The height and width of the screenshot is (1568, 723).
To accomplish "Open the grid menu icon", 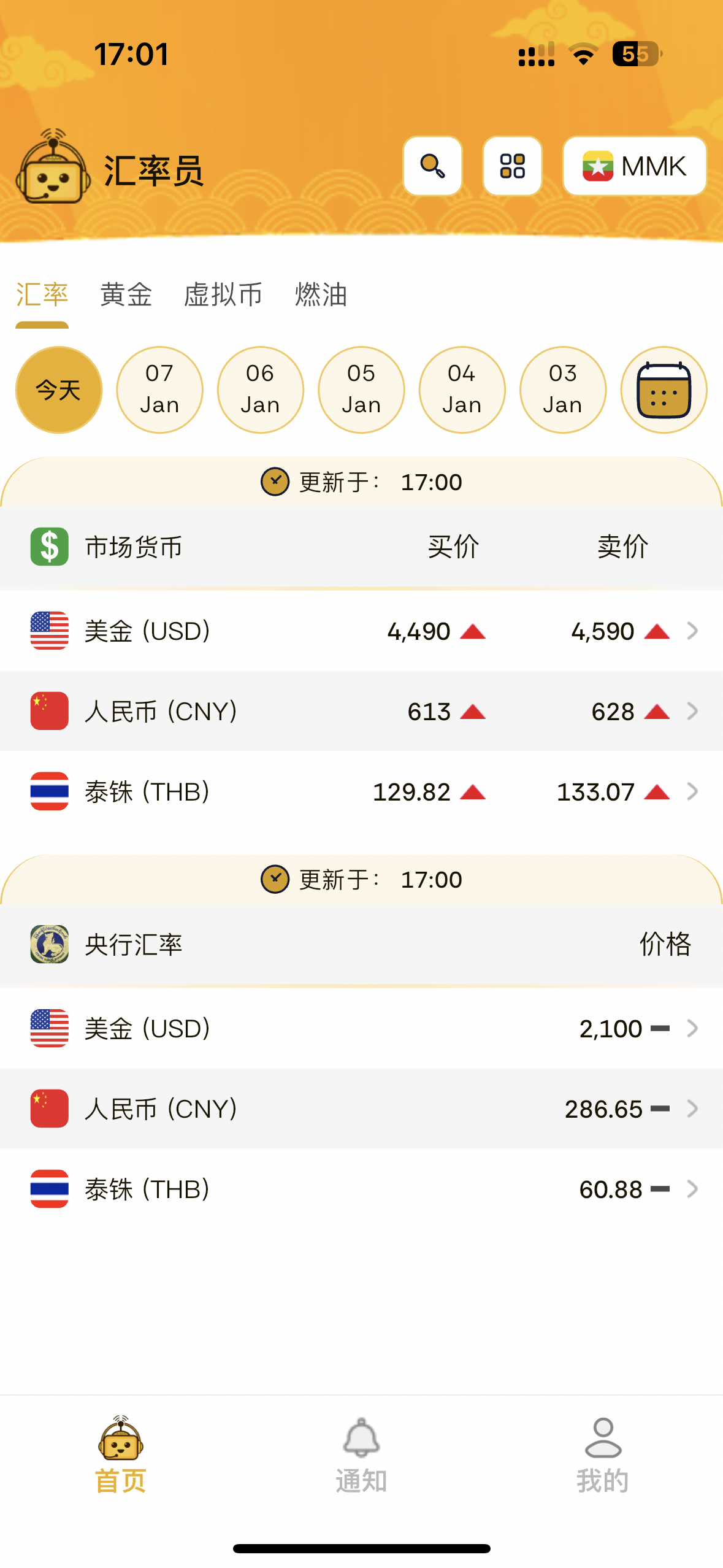I will [512, 166].
